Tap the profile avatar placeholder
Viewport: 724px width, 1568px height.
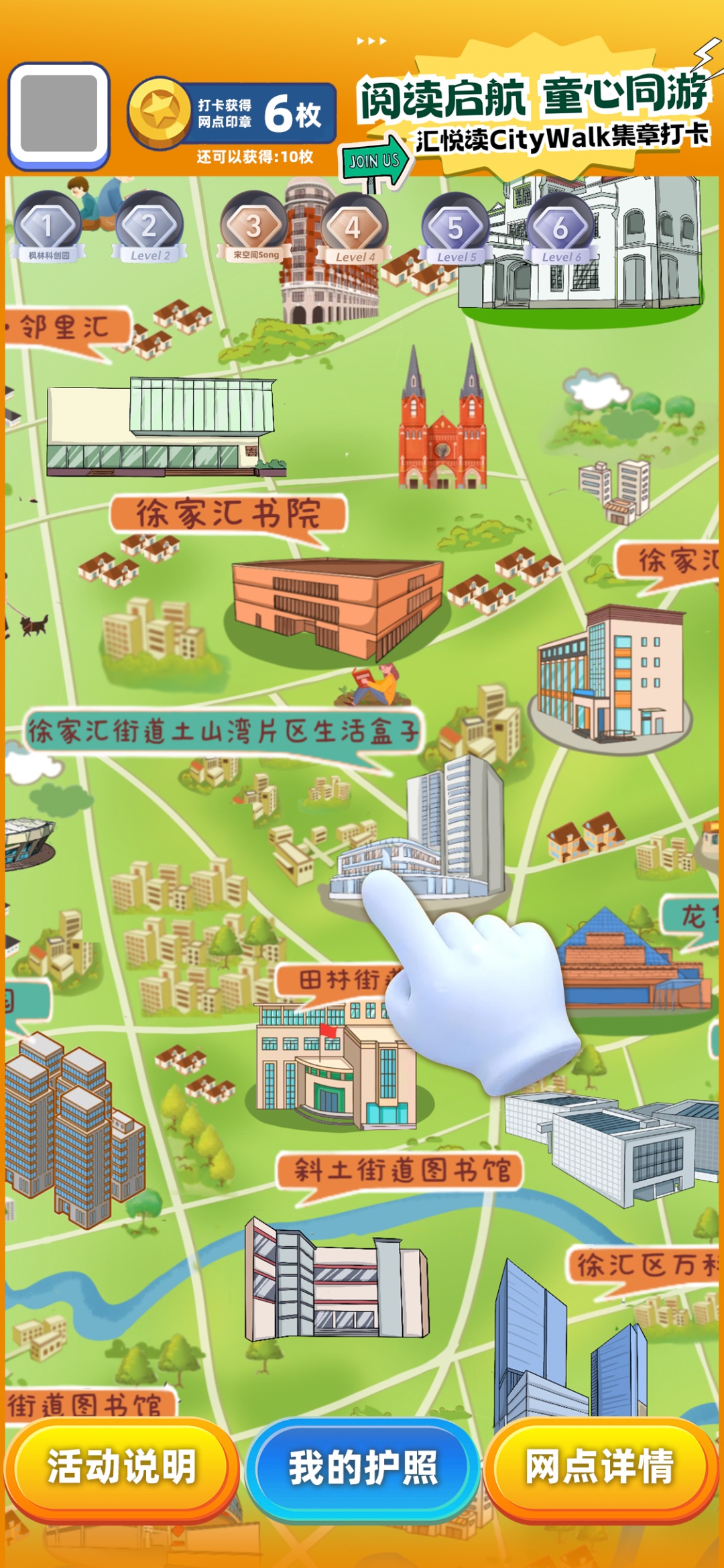pyautogui.click(x=59, y=115)
